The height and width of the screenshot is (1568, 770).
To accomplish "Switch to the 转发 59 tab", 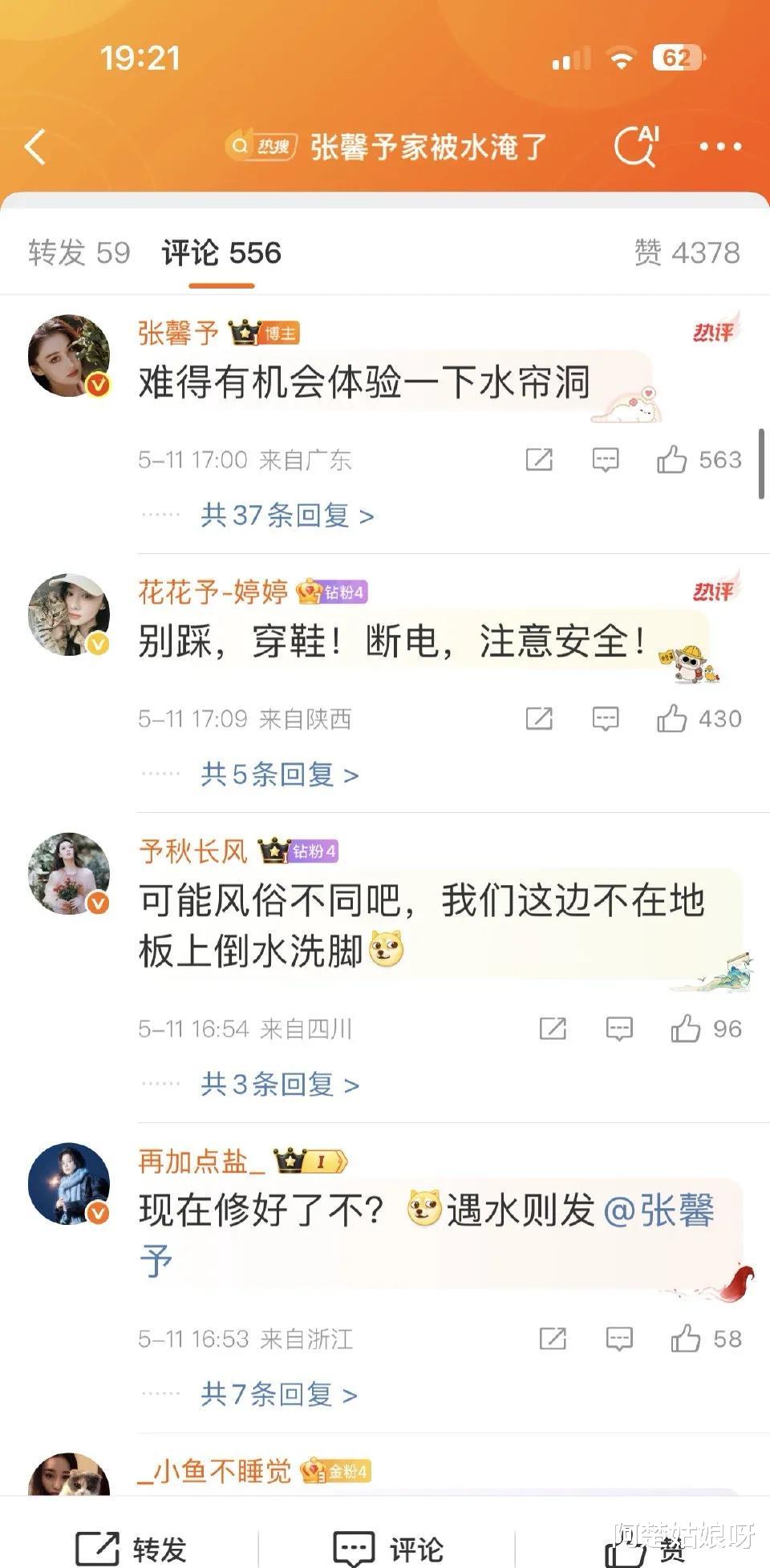I will (x=78, y=253).
